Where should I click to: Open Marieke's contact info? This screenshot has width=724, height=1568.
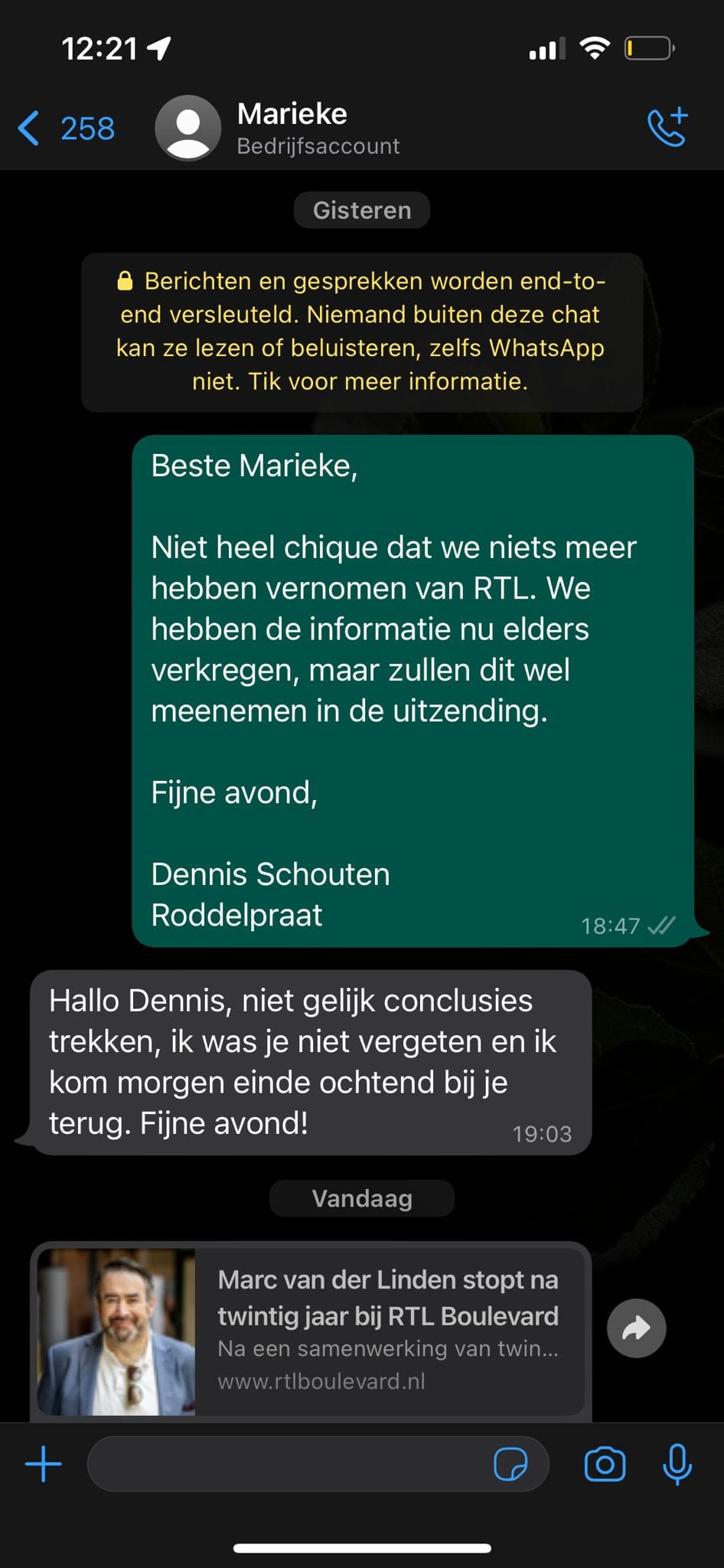tap(292, 128)
